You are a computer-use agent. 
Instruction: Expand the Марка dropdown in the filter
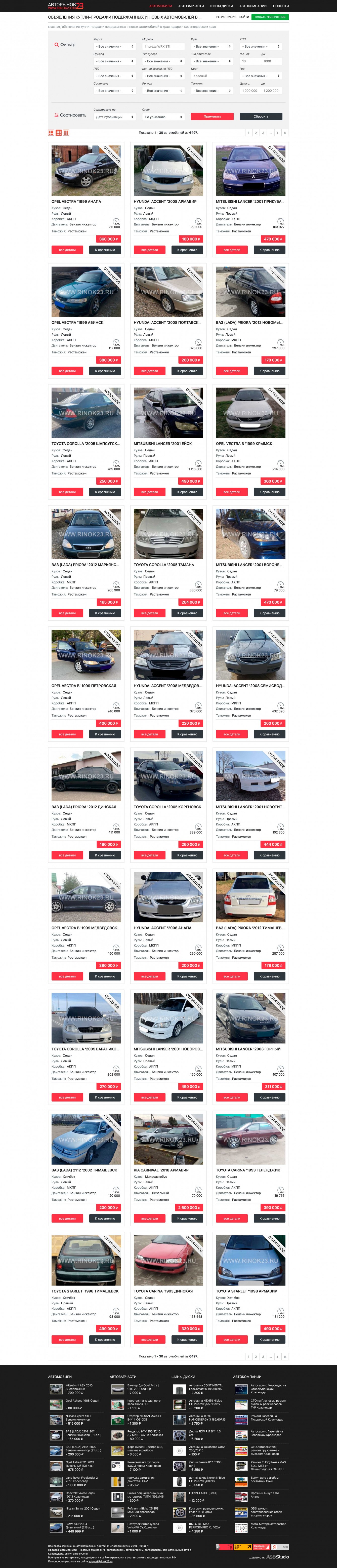(114, 46)
